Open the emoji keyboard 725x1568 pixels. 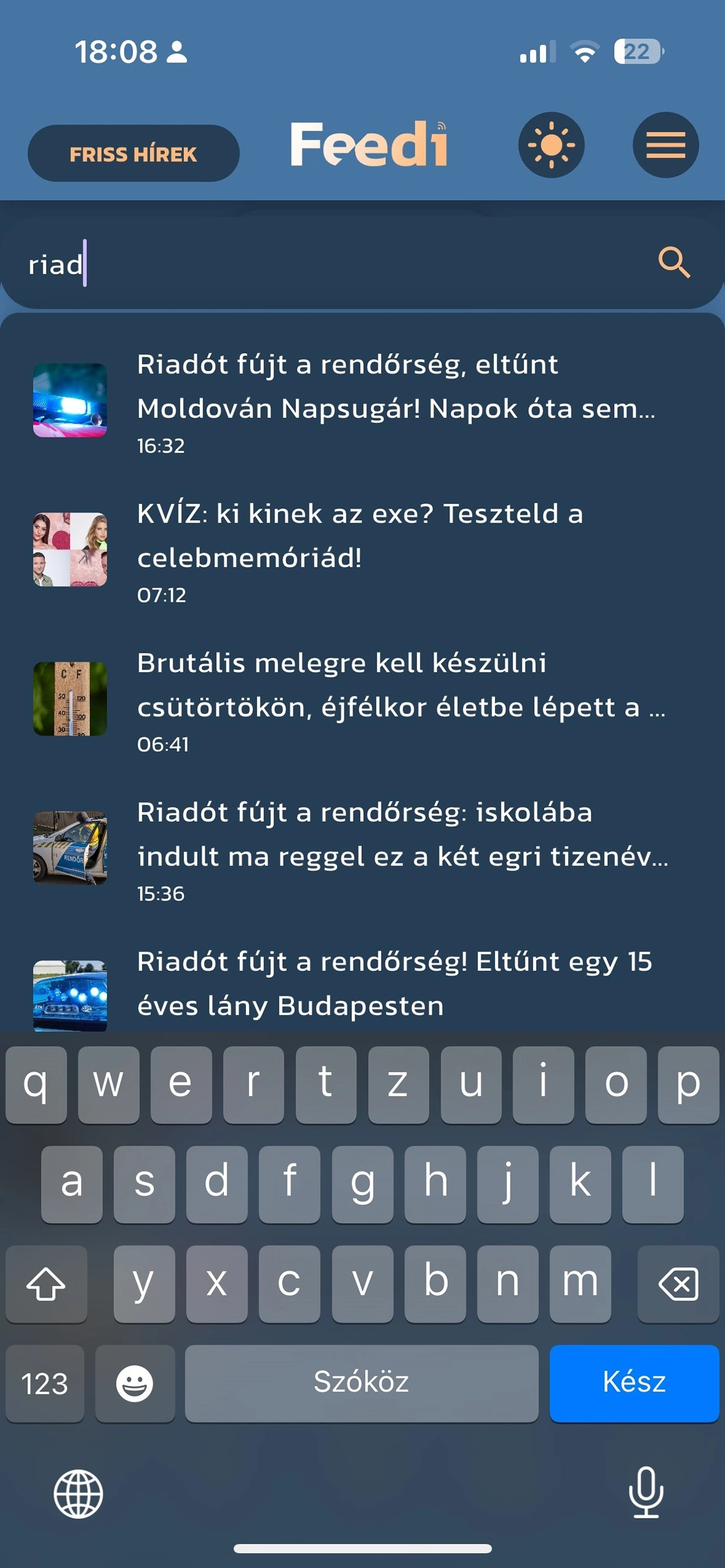(x=134, y=1383)
